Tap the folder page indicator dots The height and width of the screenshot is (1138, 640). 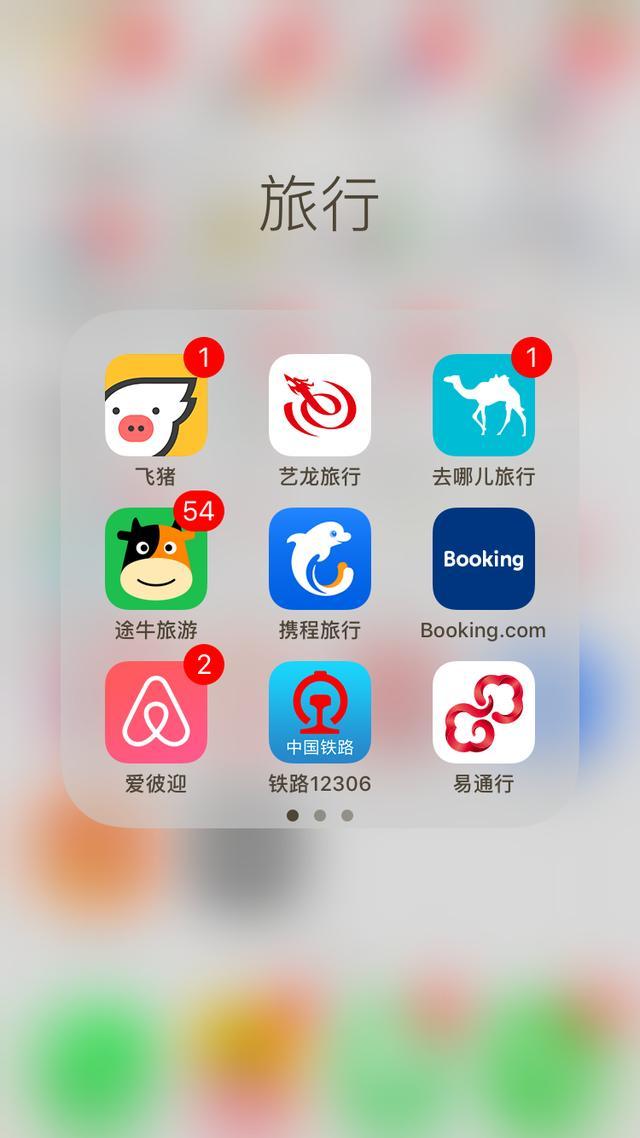click(x=320, y=815)
